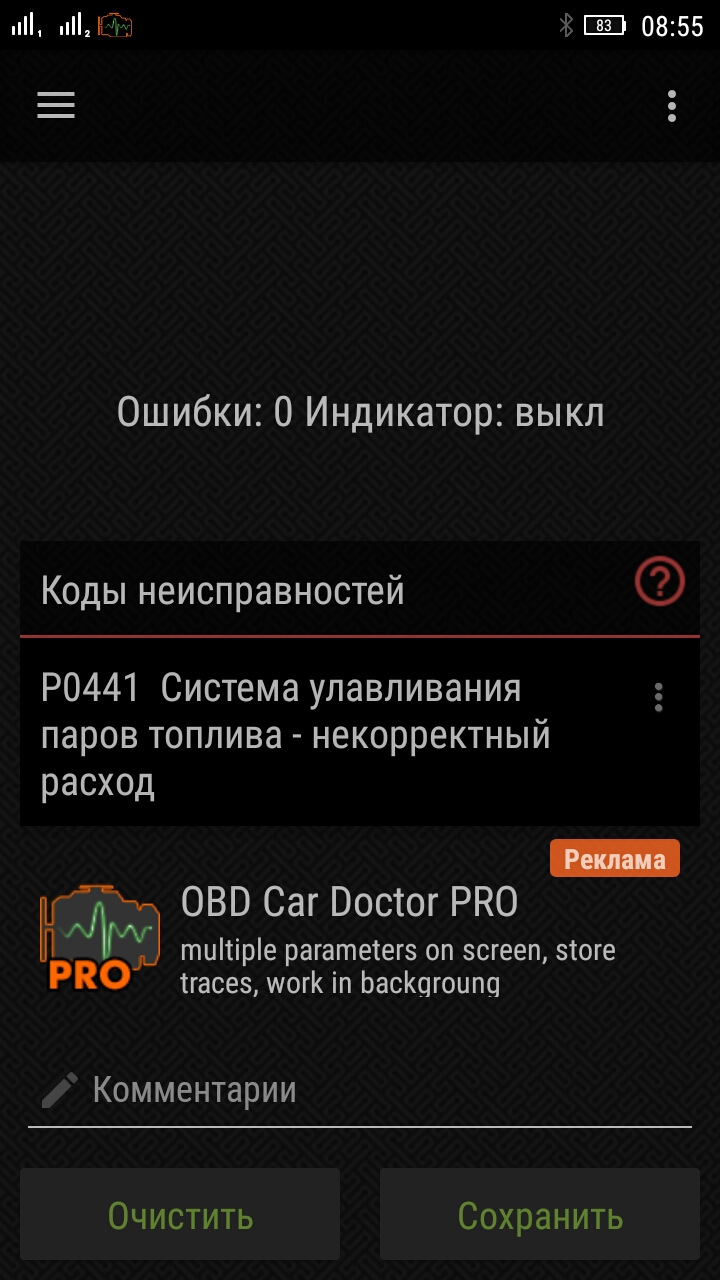Tap the engine diagnostics icon in the status bar
This screenshot has height=1280, width=720.
113,25
